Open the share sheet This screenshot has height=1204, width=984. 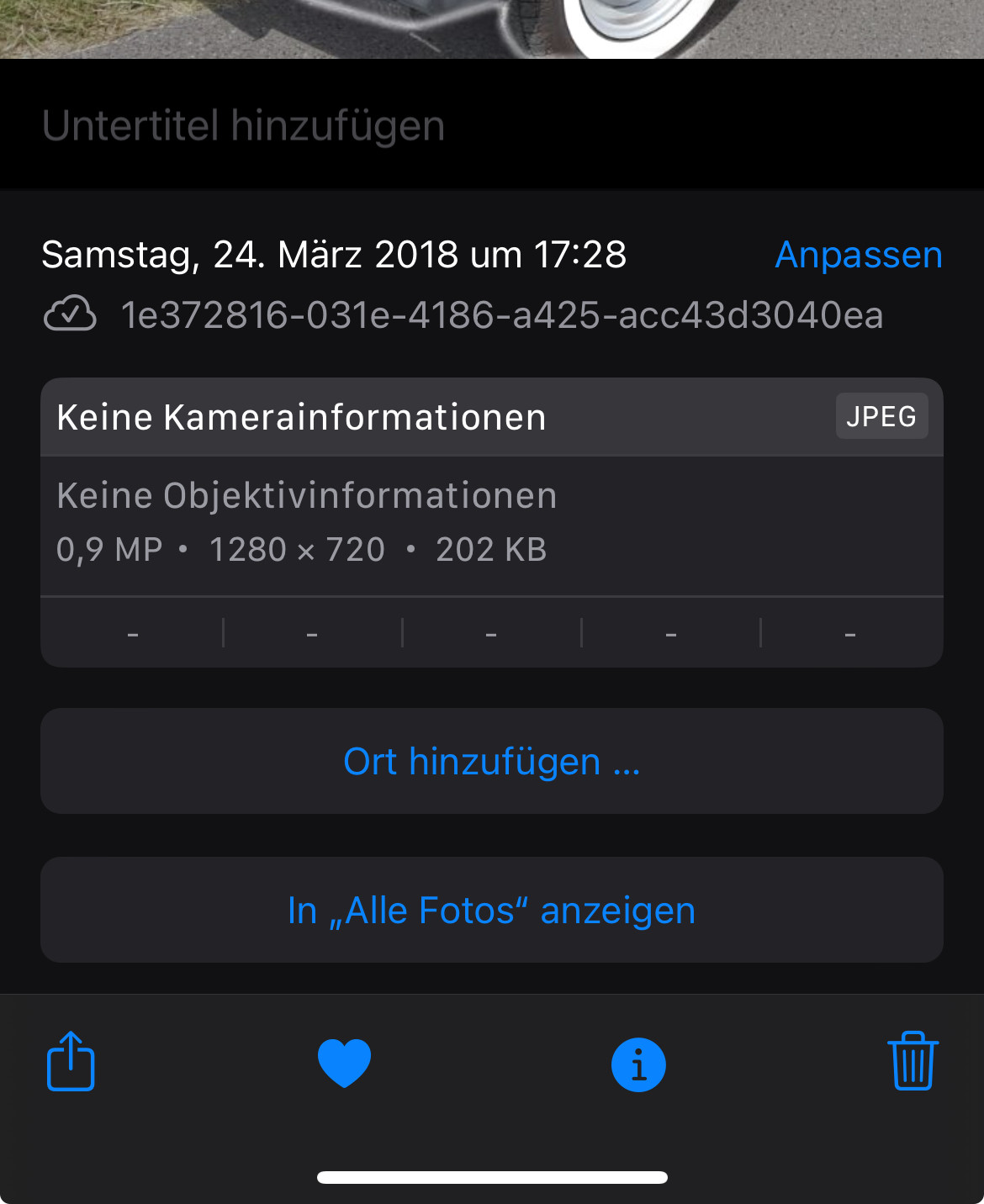71,1062
